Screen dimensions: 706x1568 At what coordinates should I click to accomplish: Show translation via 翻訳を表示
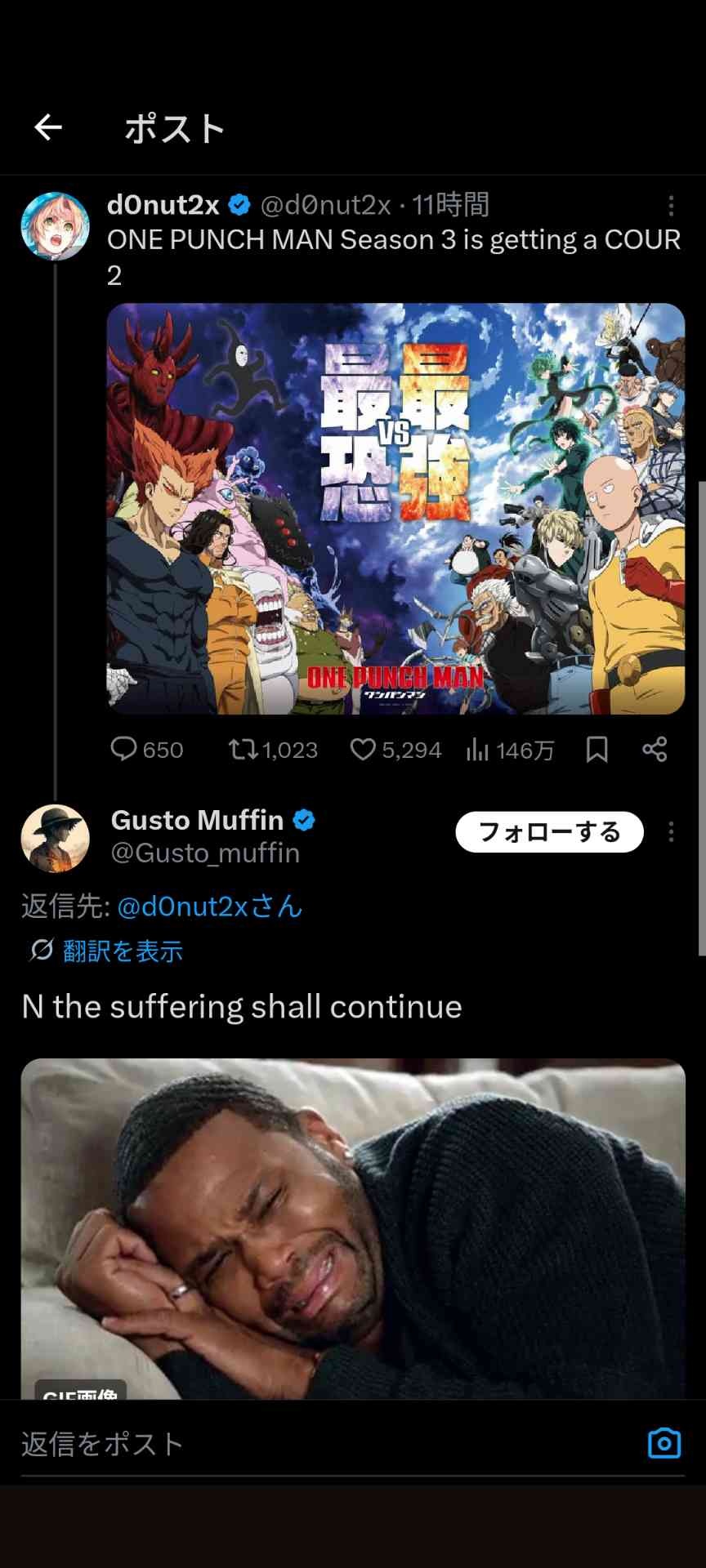[x=123, y=951]
